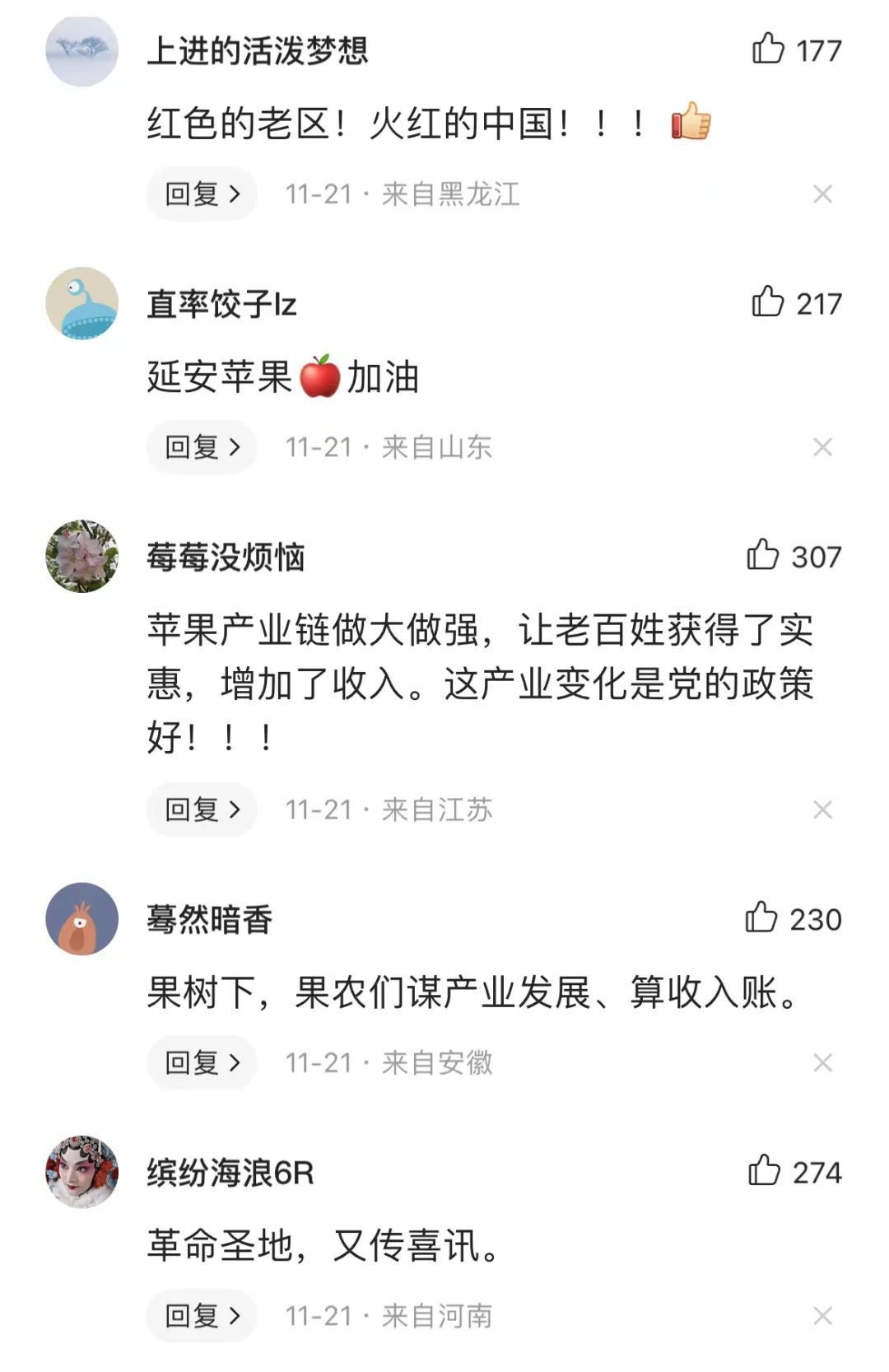Dismiss the comment from 江苏
889x1372 pixels.
pos(822,810)
